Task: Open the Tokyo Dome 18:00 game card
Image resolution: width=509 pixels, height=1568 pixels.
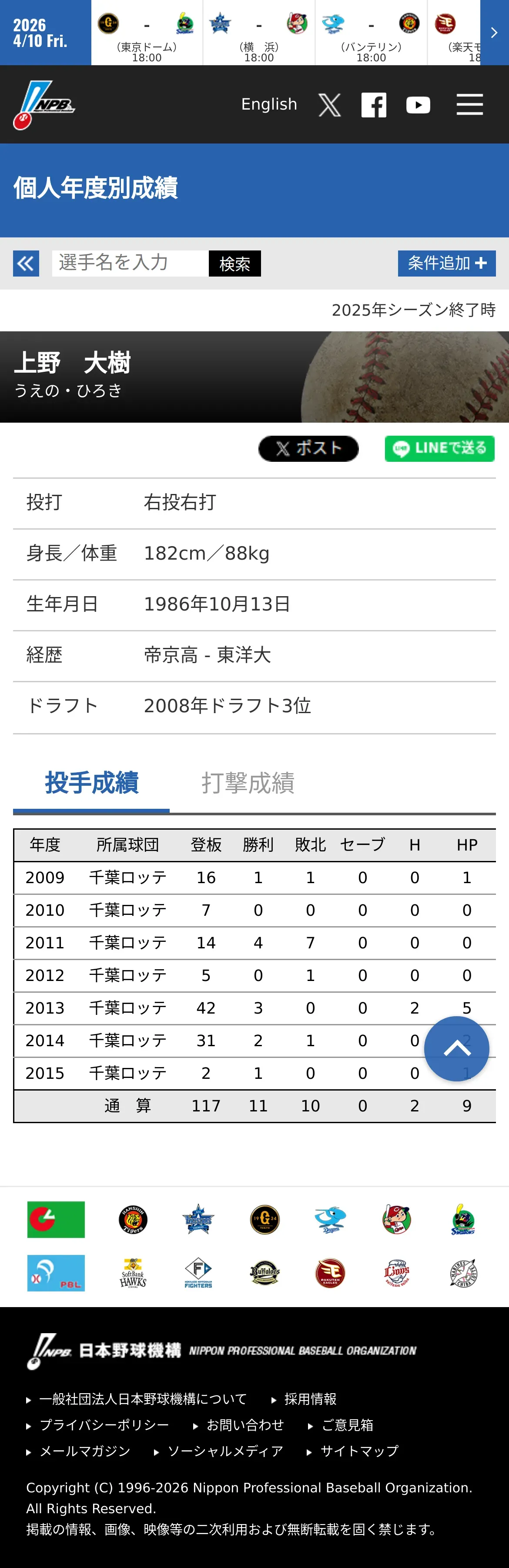Action: 147,32
